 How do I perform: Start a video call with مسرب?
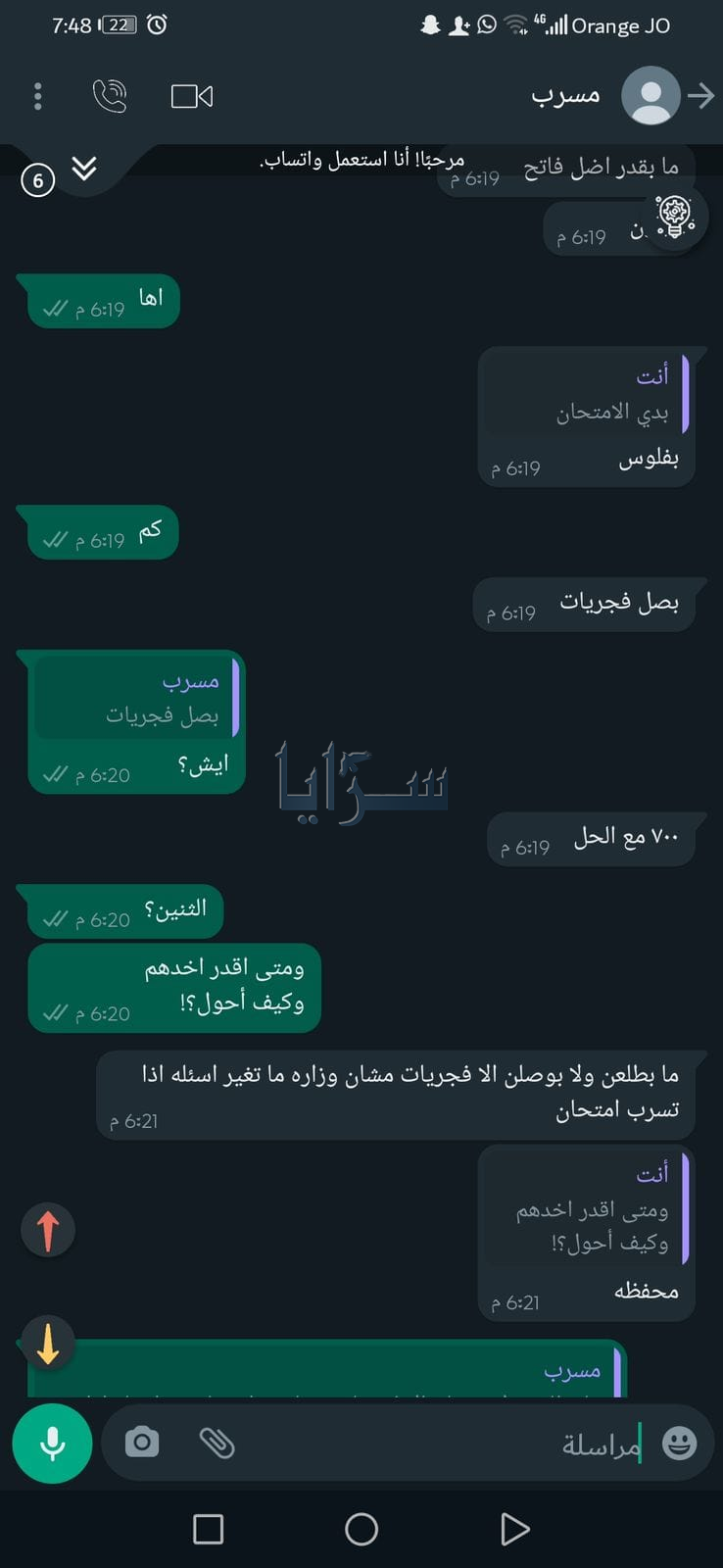tap(192, 96)
